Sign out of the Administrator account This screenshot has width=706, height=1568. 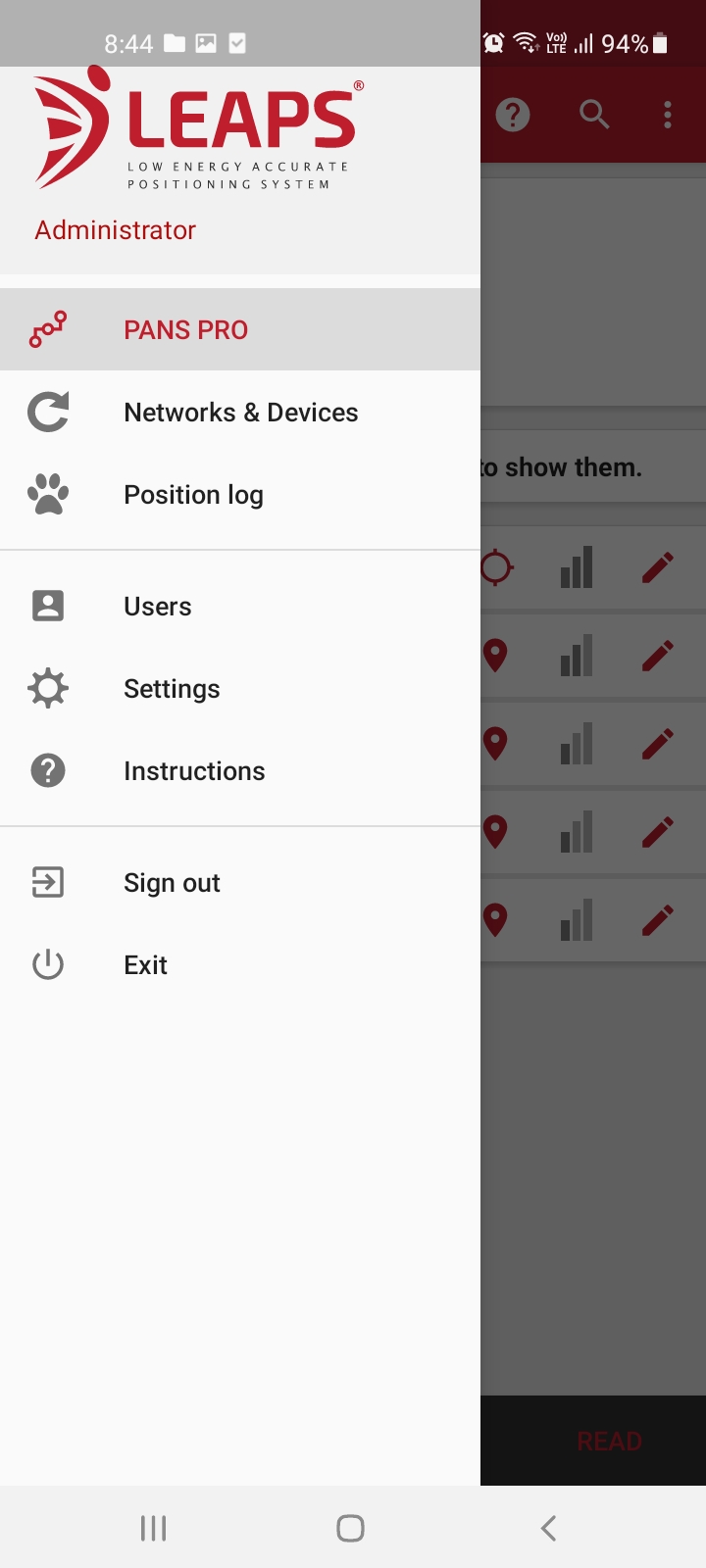click(x=240, y=882)
